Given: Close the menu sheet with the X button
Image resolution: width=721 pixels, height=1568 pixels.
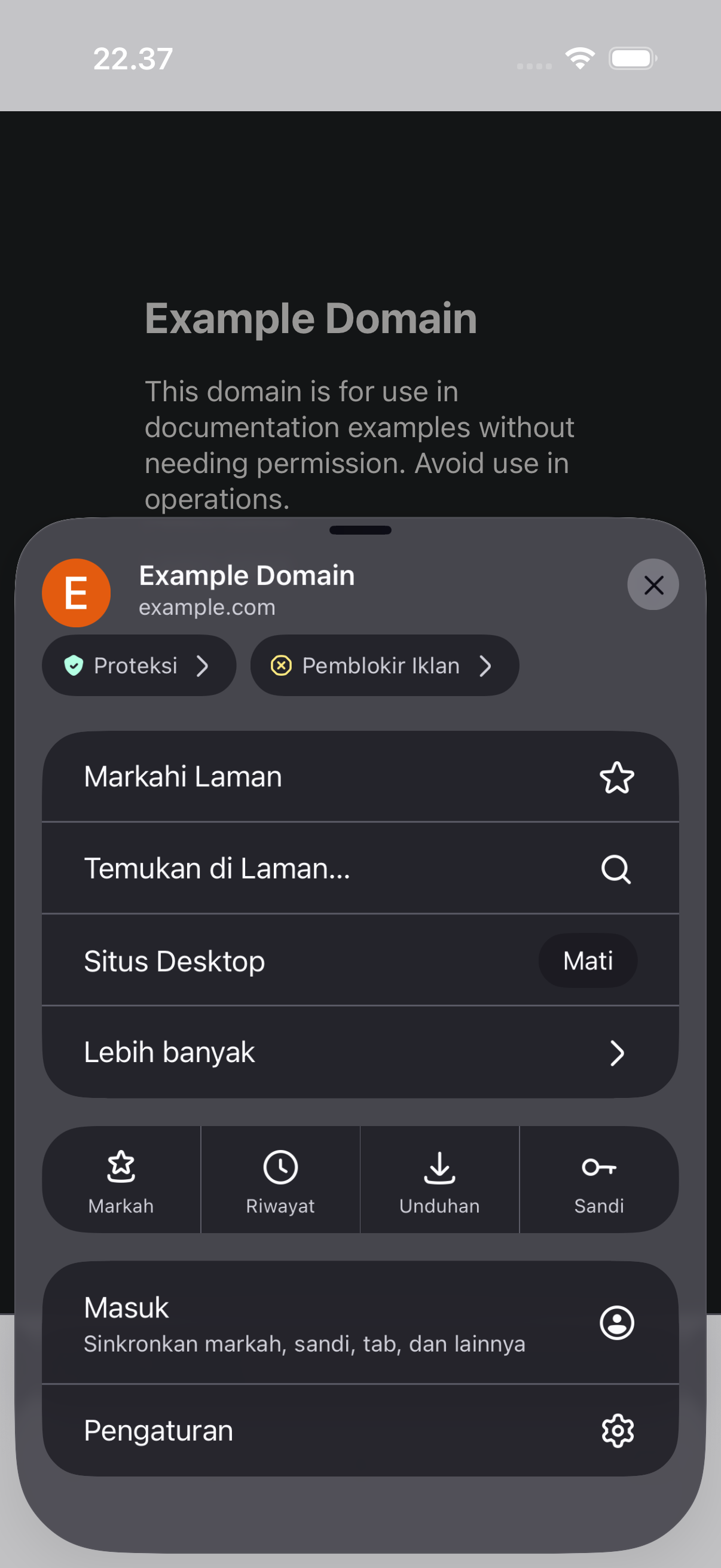Looking at the screenshot, I should pyautogui.click(x=653, y=584).
